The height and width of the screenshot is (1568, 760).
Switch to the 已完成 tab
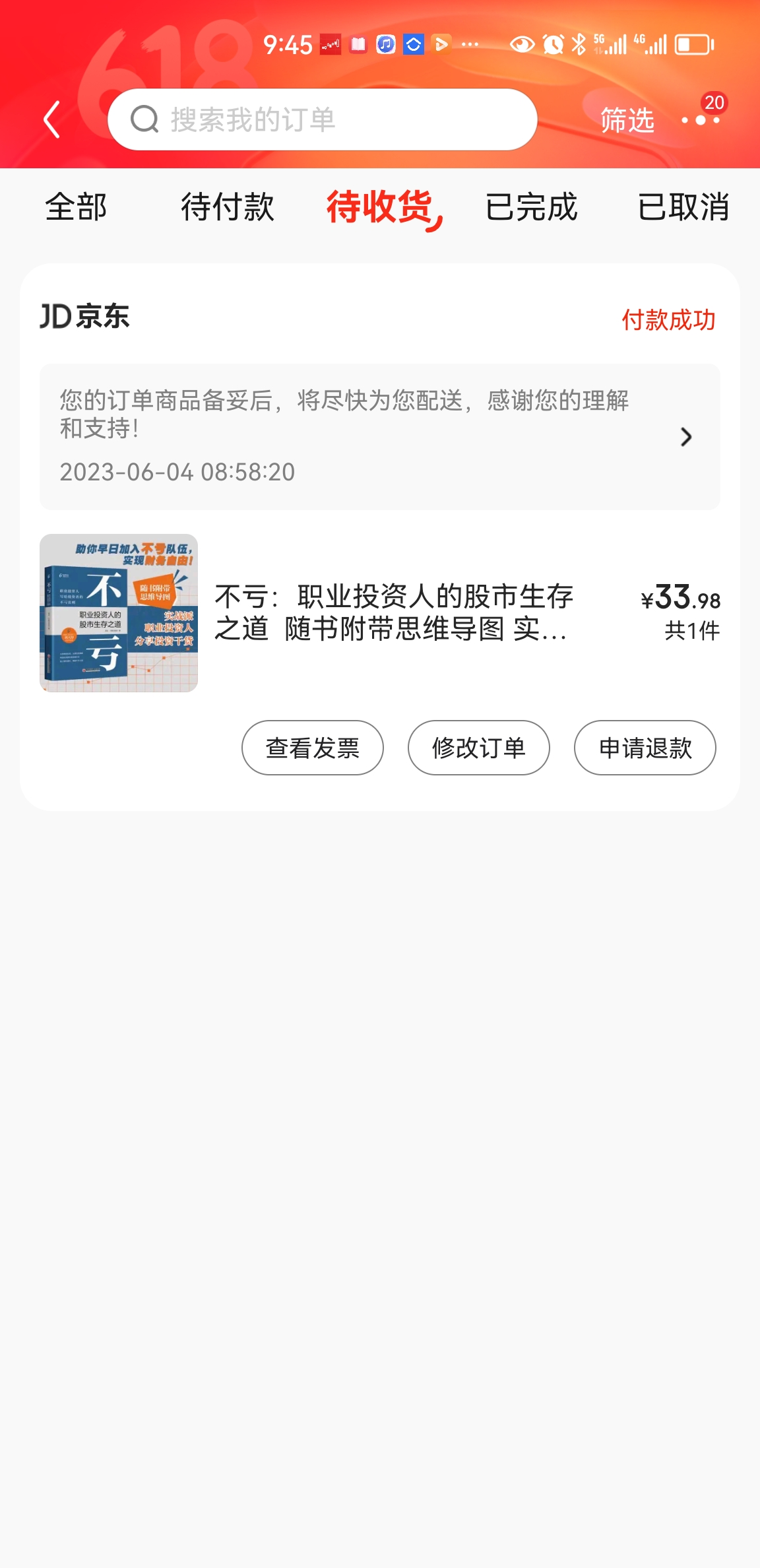531,207
